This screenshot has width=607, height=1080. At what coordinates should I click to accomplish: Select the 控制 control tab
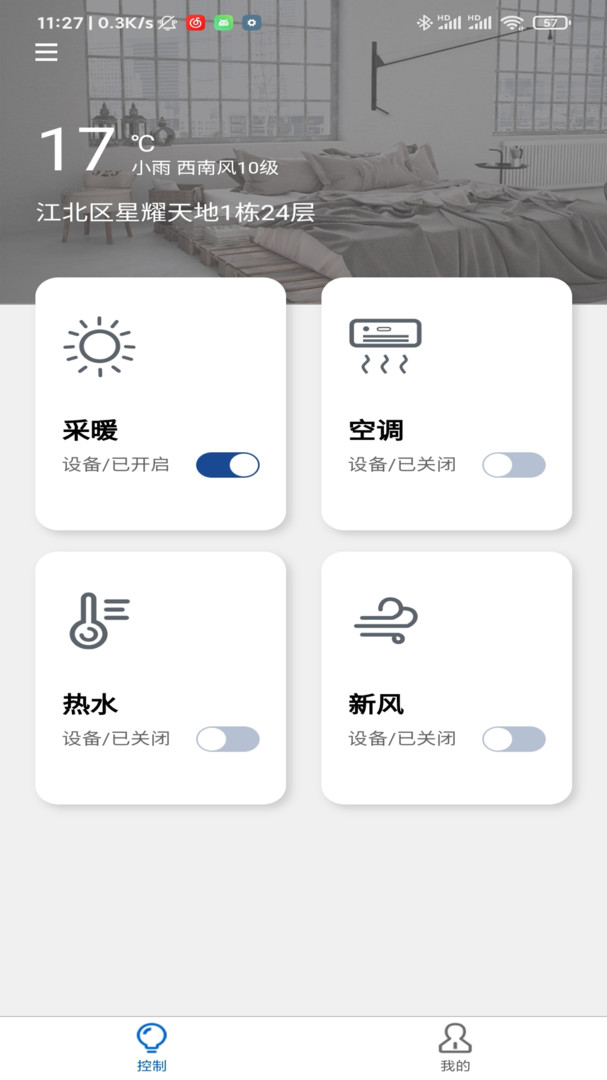pyautogui.click(x=152, y=1047)
